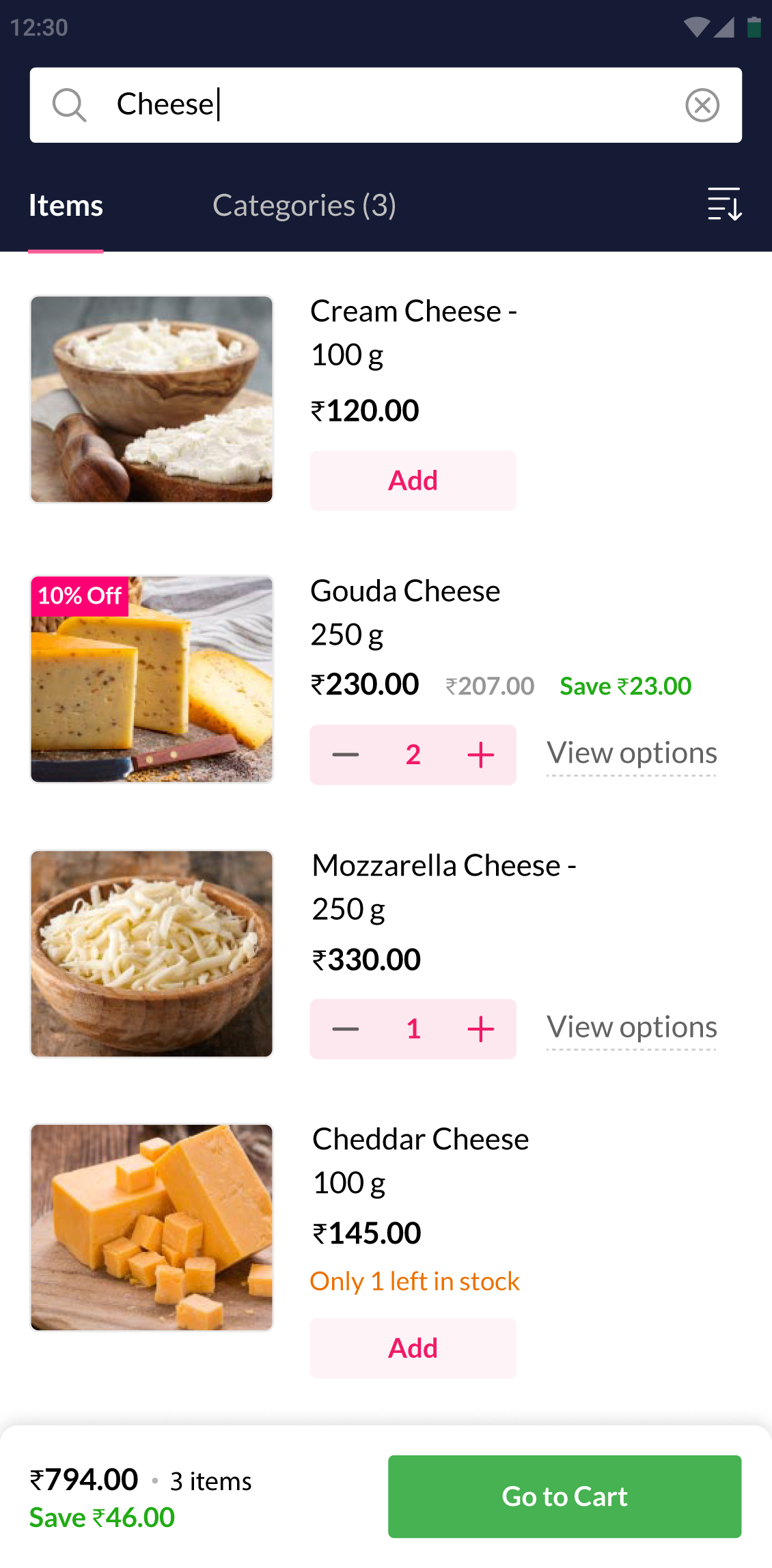Increase Gouda Cheese quantity
This screenshot has height=1568, width=772.
(x=480, y=755)
